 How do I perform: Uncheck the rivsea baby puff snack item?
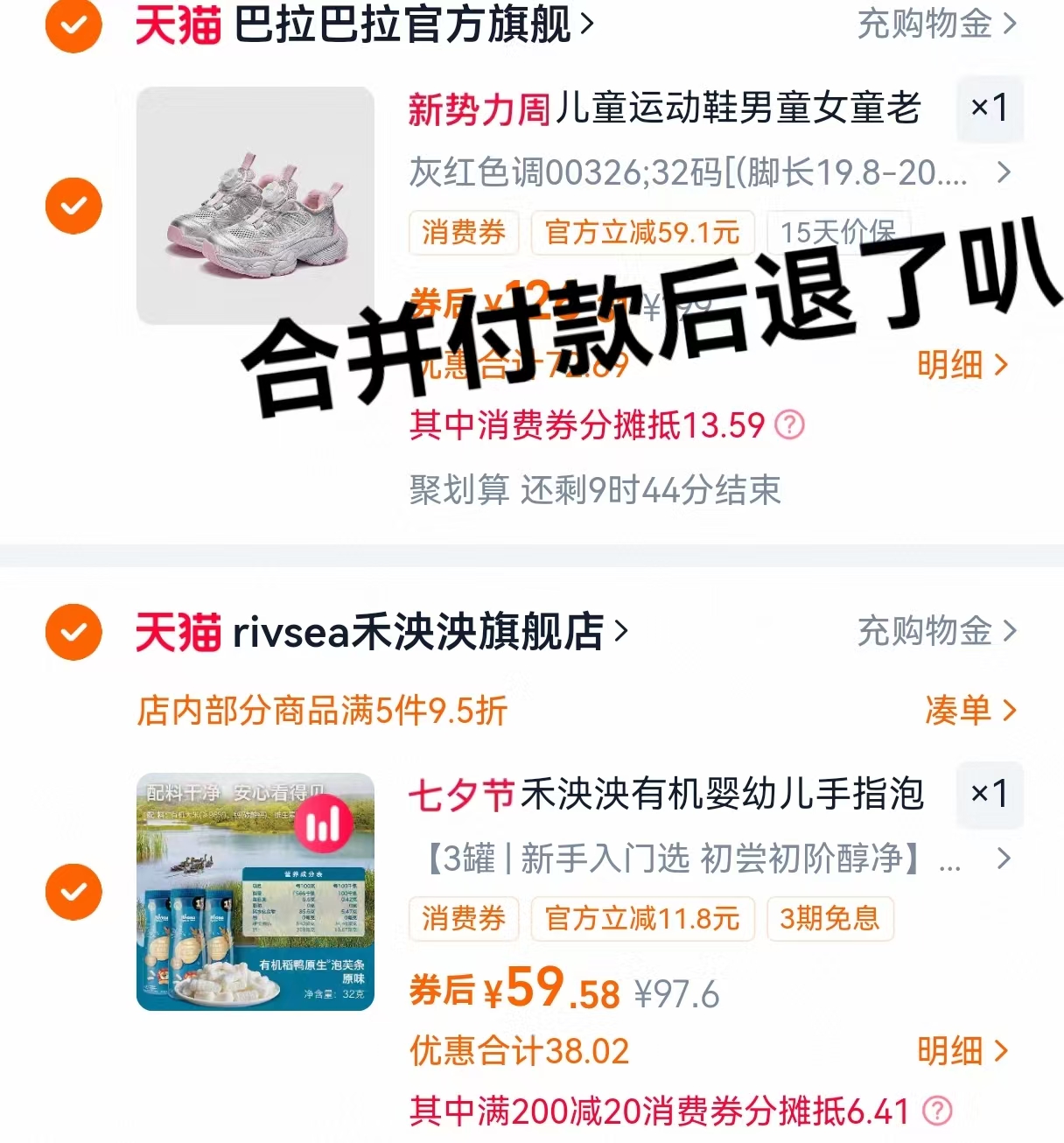pyautogui.click(x=73, y=892)
